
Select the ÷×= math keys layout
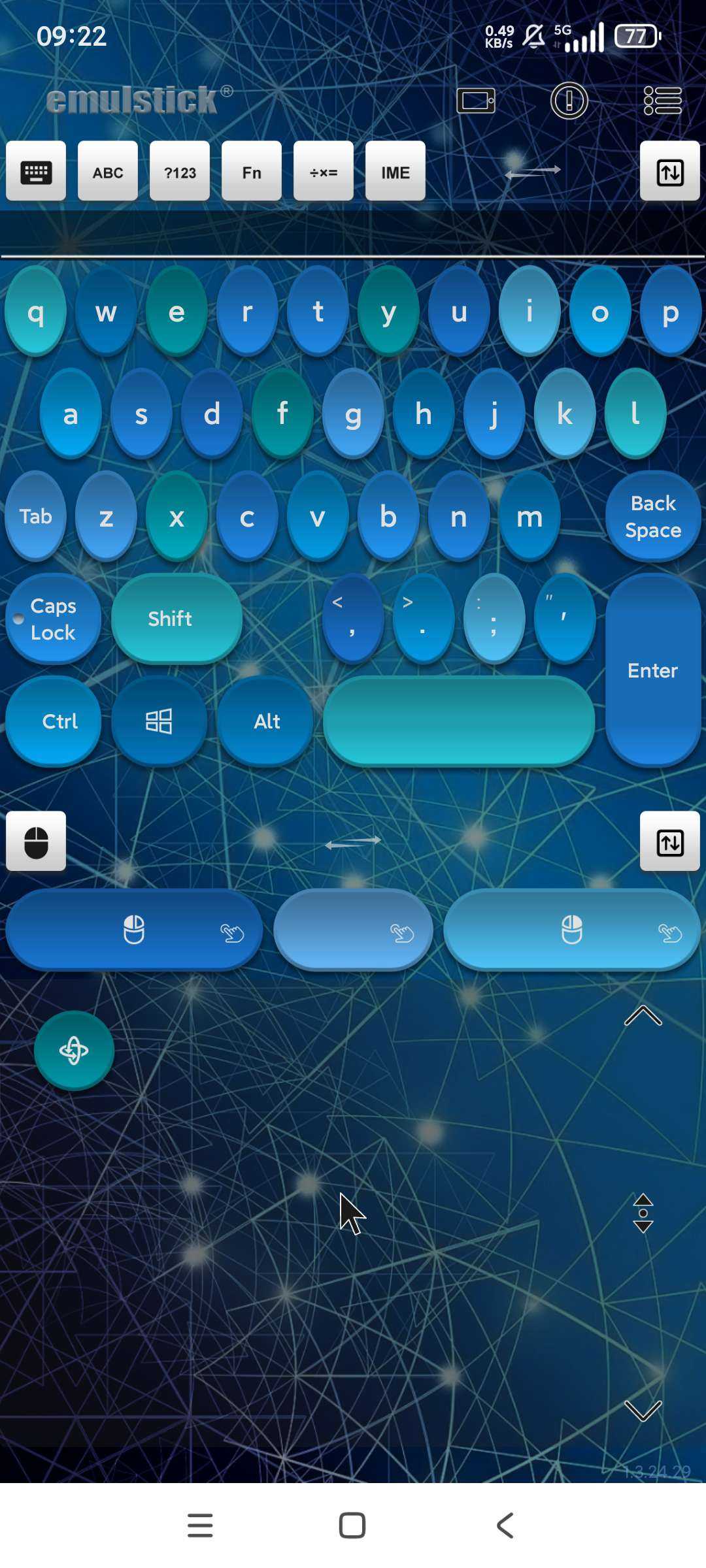pos(324,171)
